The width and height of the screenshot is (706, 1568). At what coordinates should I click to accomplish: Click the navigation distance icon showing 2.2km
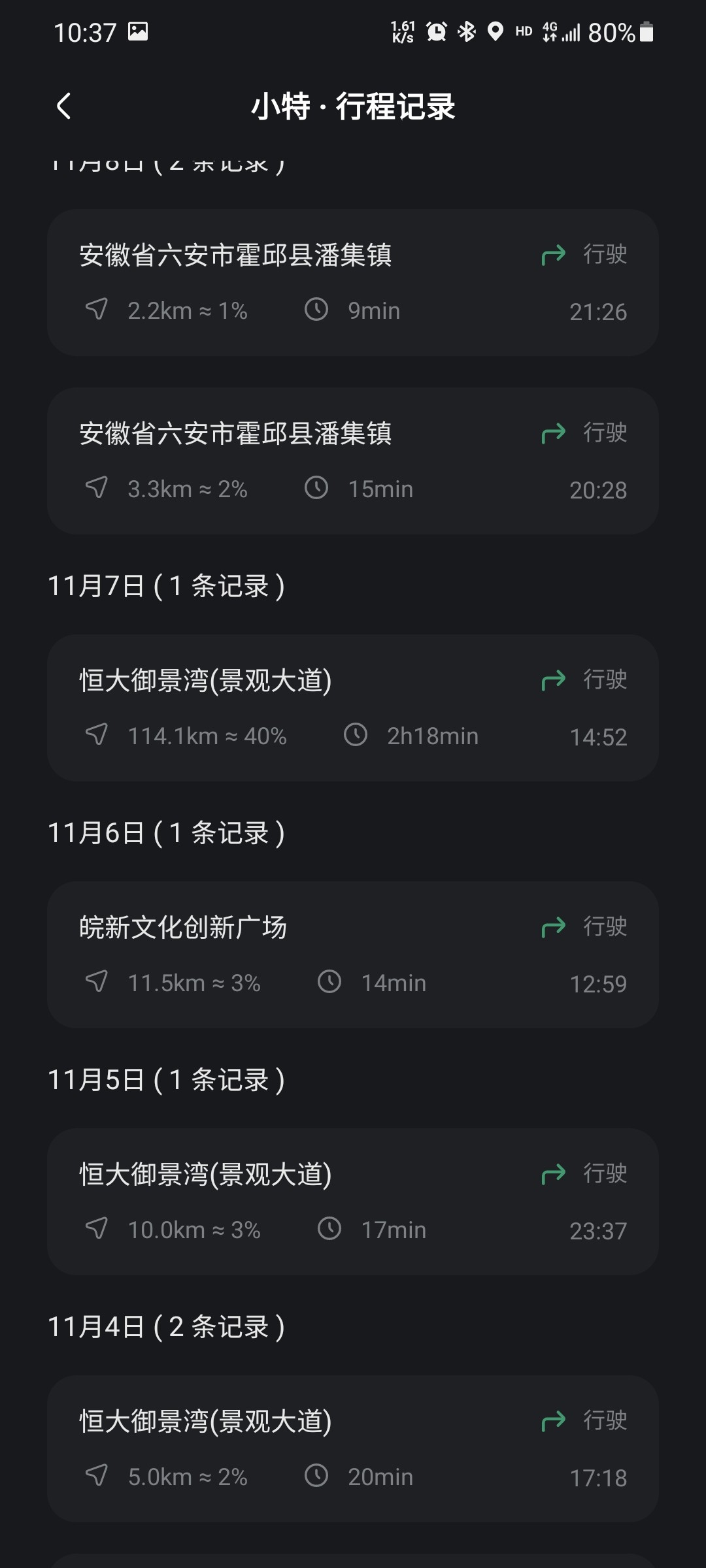coord(98,310)
